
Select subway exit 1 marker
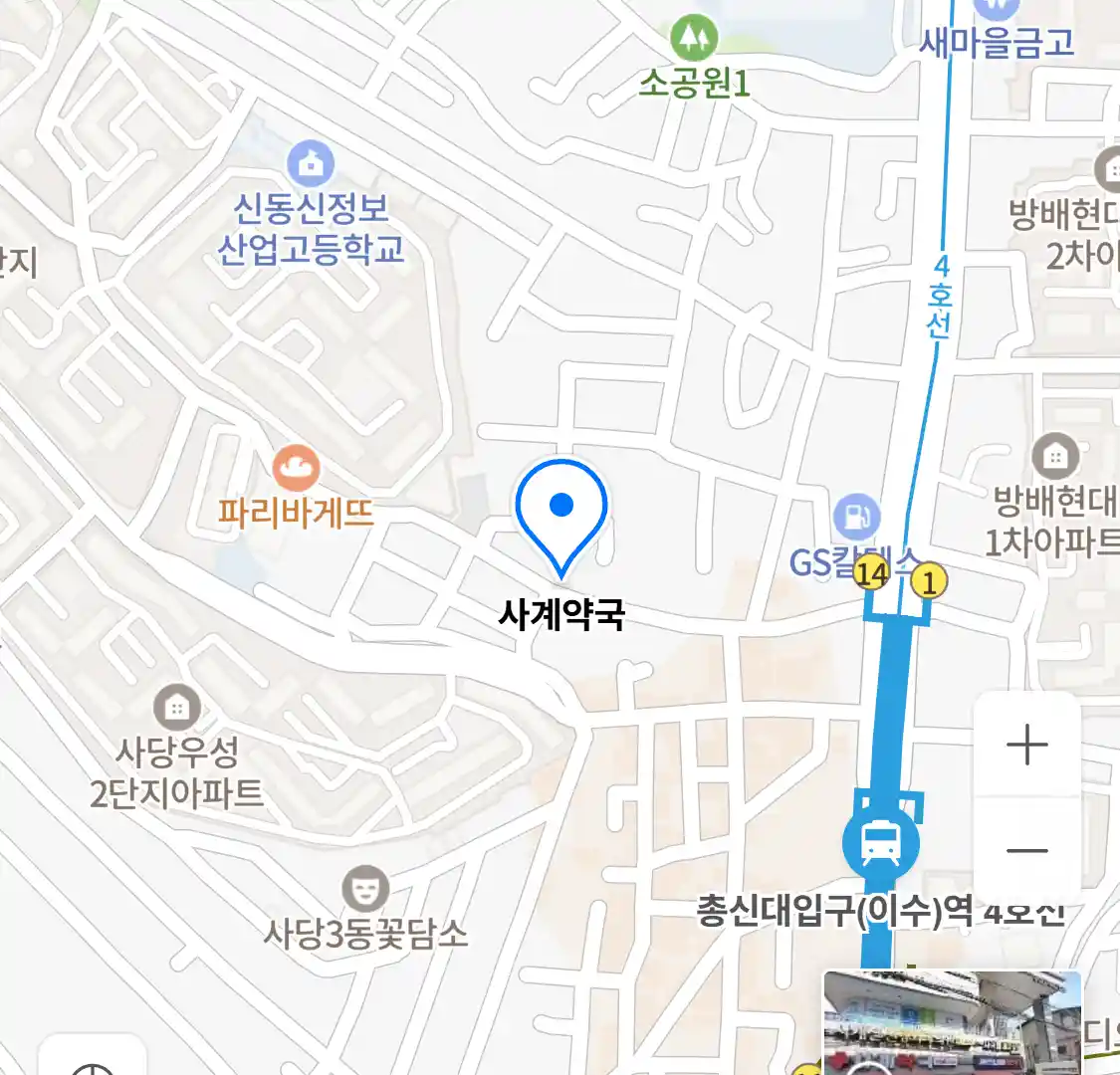930,581
